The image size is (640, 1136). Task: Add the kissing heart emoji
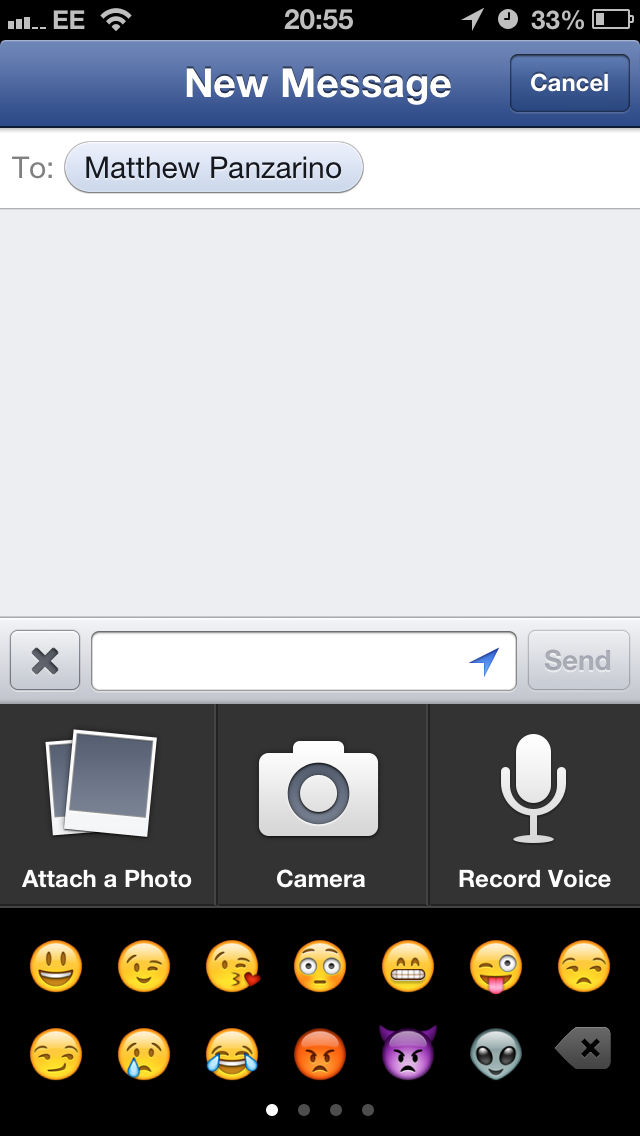[233, 966]
